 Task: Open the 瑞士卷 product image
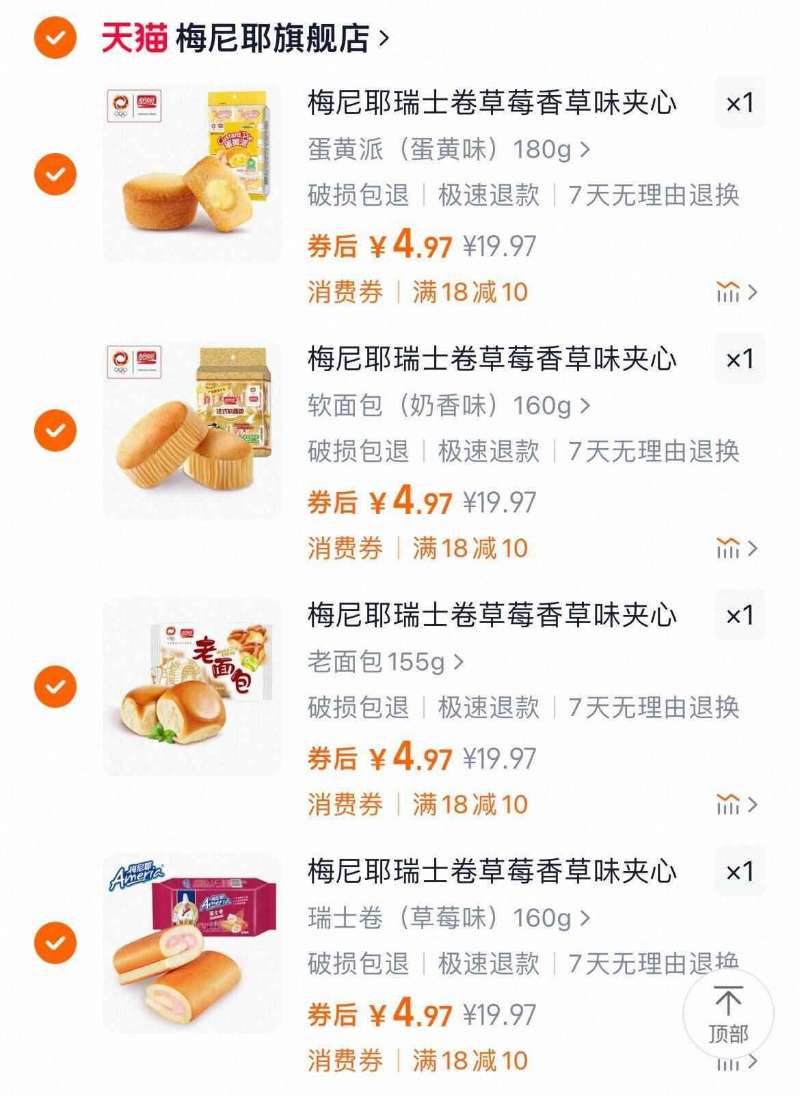coord(192,942)
